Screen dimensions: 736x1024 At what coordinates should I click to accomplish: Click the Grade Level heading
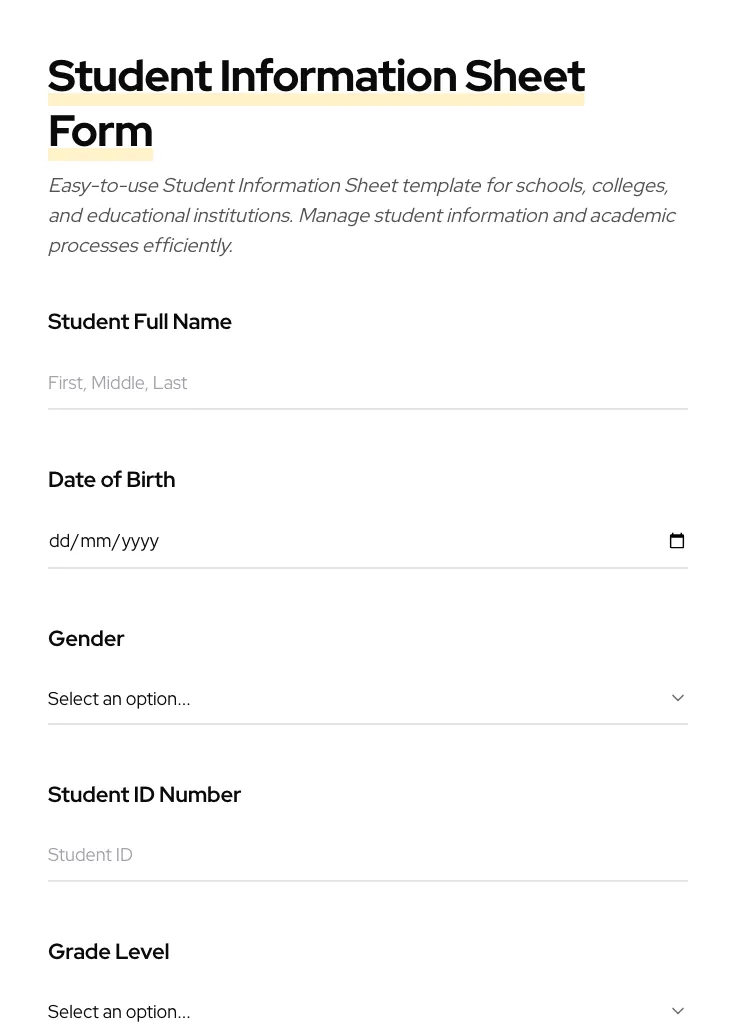108,951
